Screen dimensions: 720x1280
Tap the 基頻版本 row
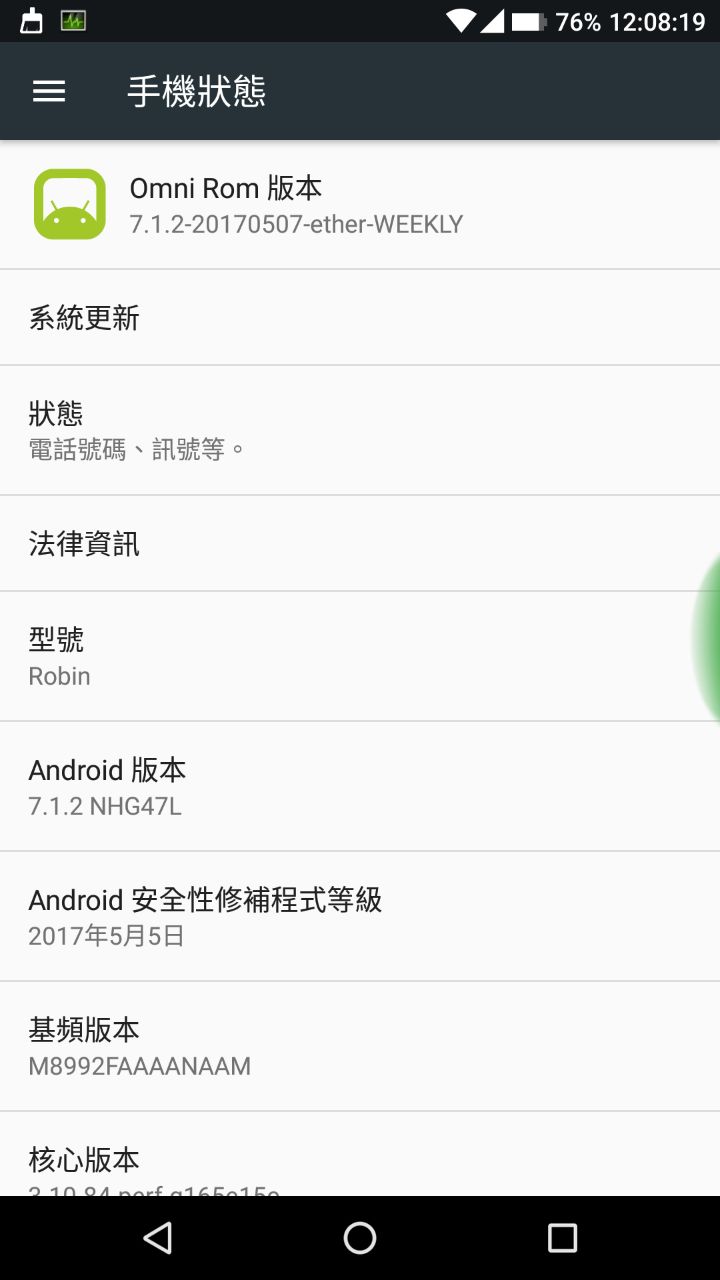coord(360,1046)
